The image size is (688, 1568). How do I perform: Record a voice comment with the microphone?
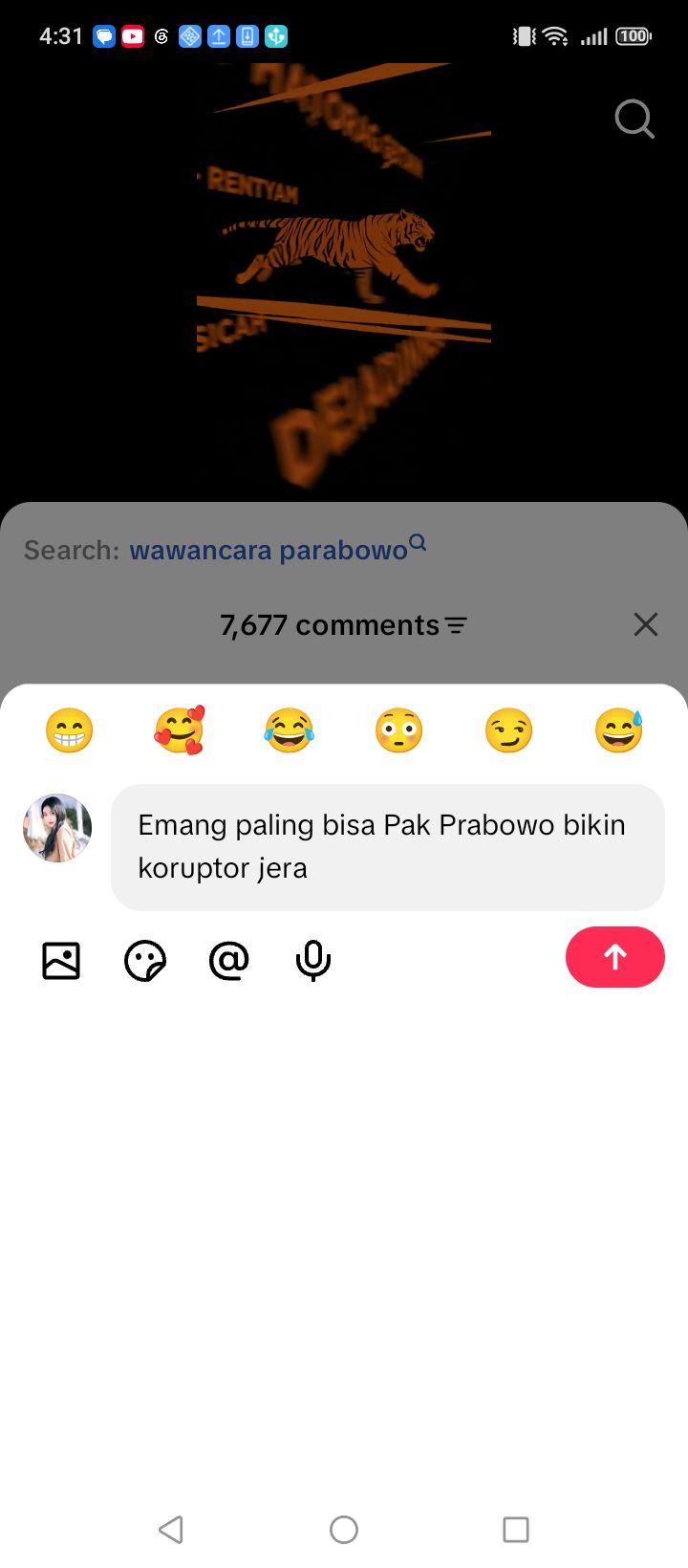(312, 960)
